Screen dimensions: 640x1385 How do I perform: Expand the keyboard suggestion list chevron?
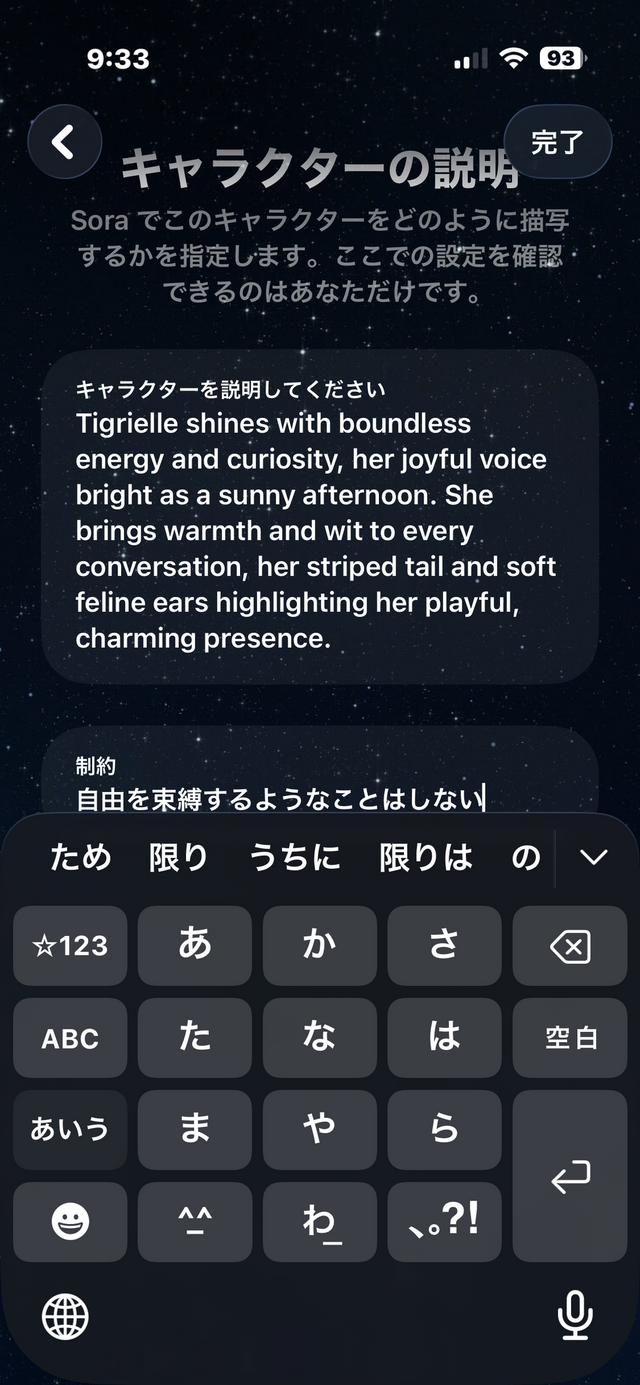tap(594, 857)
